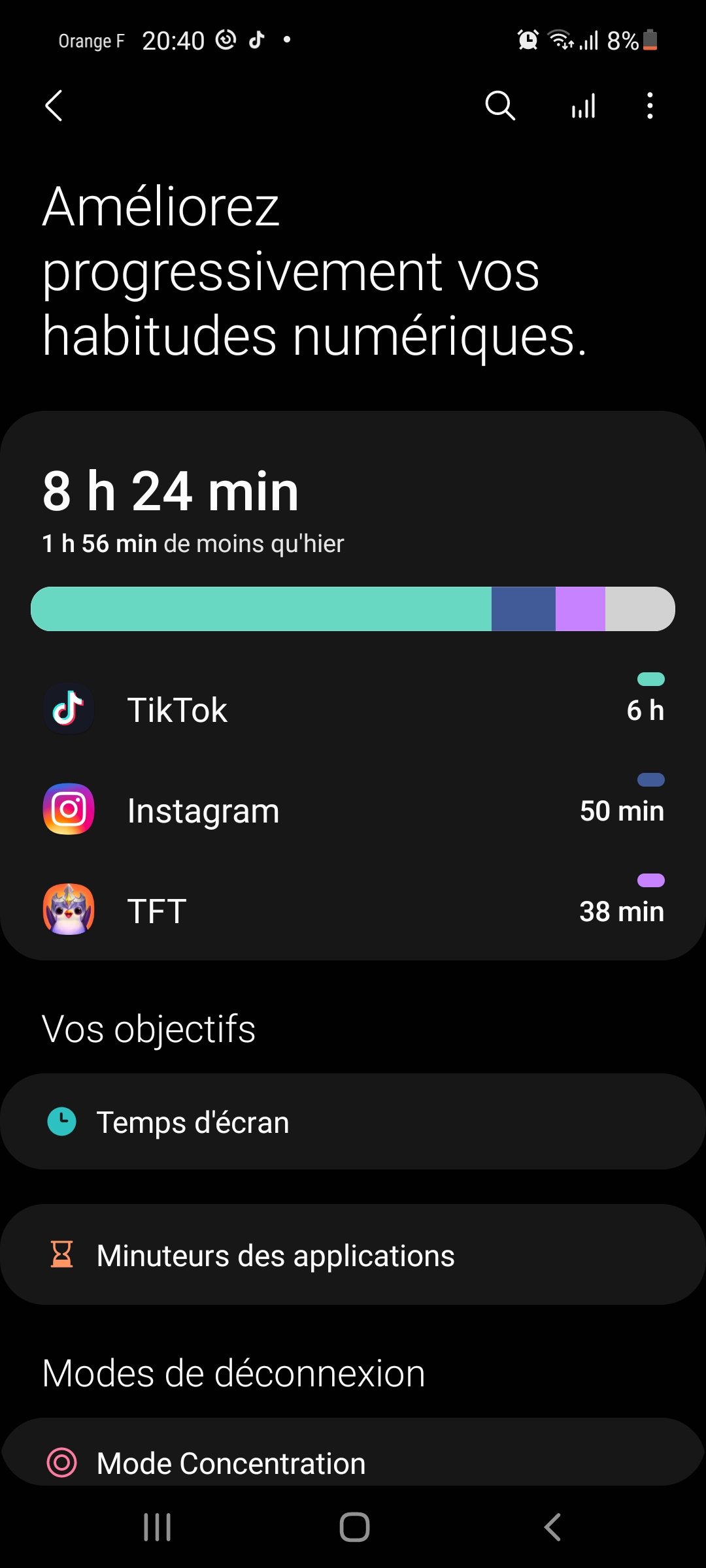
Task: Go back using the top-left arrow
Action: pyautogui.click(x=54, y=106)
